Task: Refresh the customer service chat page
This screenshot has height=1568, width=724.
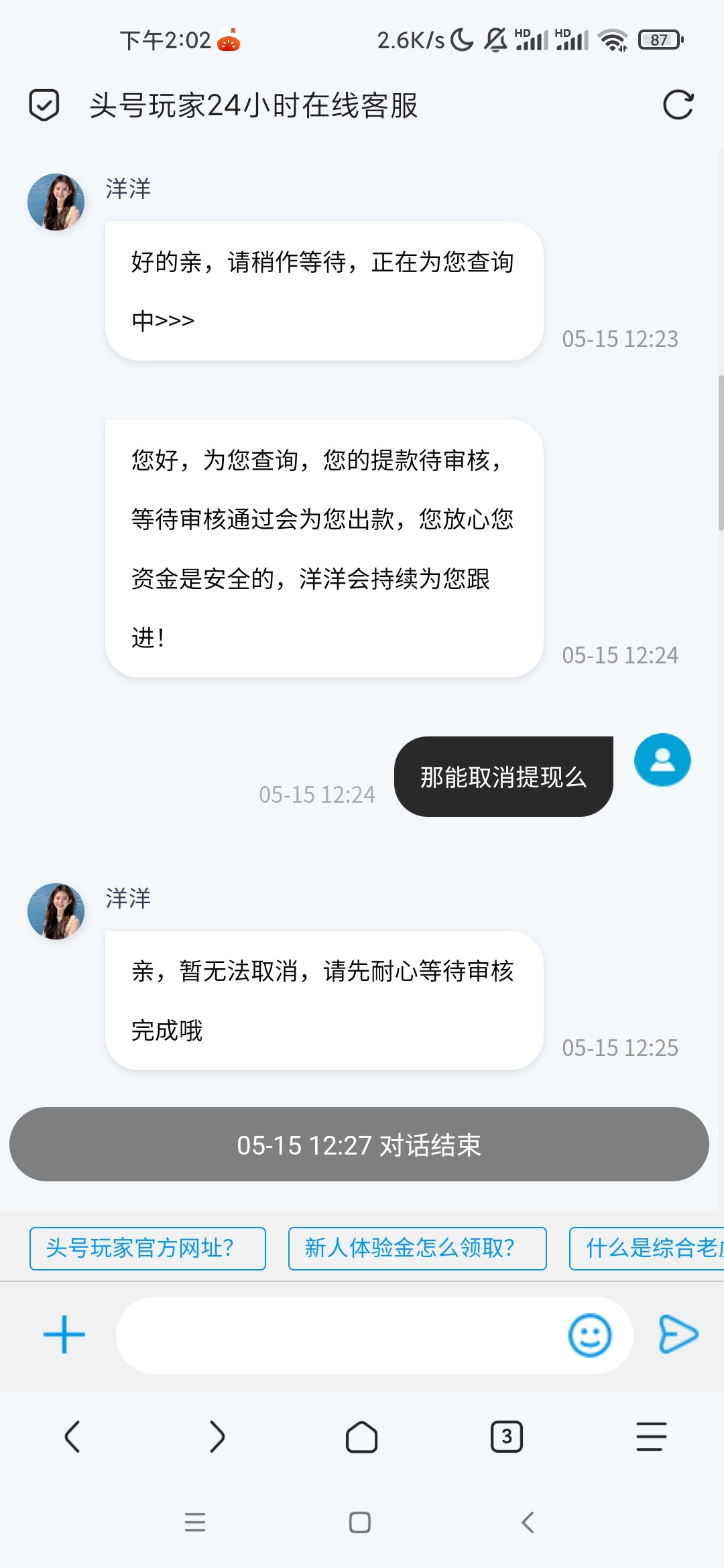Action: point(678,105)
